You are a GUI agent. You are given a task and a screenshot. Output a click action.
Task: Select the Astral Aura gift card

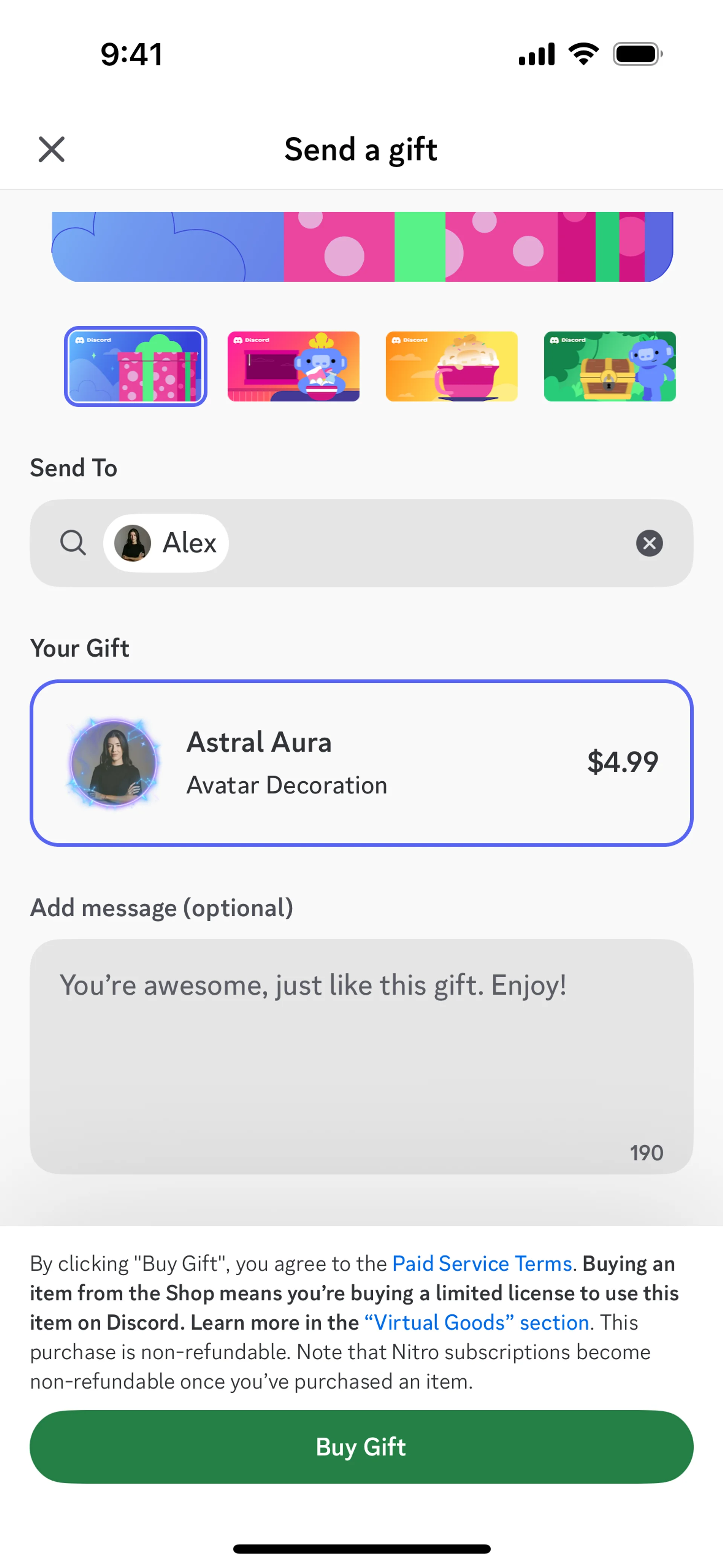[361, 763]
